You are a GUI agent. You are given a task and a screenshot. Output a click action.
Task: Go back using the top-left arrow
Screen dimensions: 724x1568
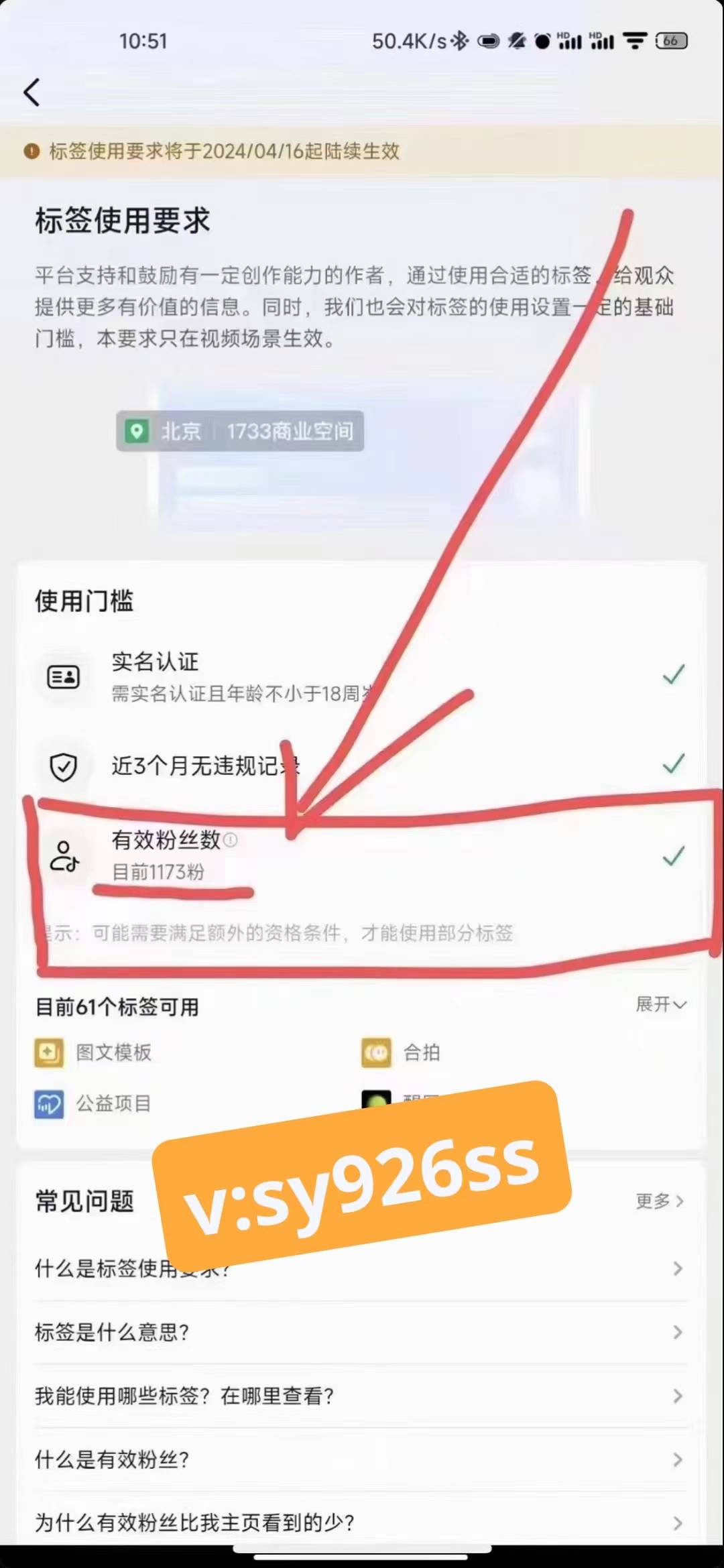[32, 92]
